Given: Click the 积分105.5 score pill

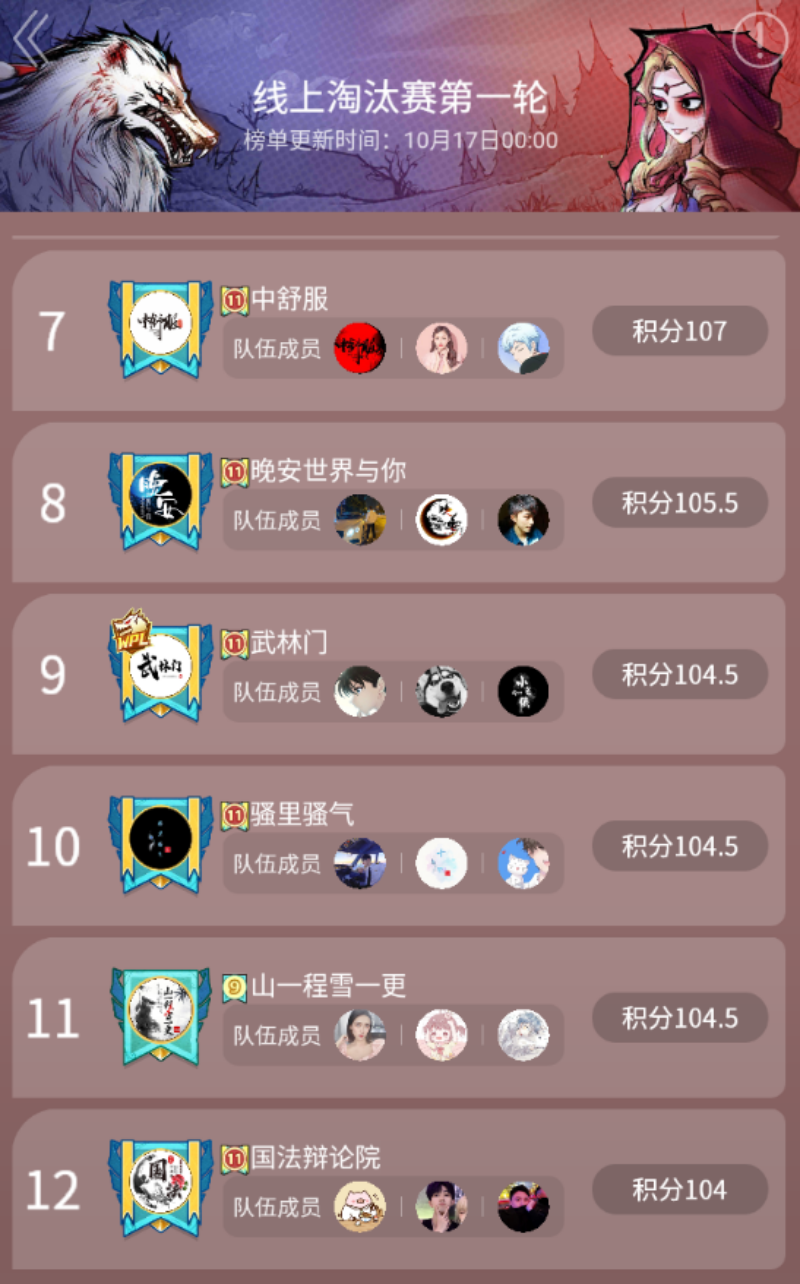Looking at the screenshot, I should (x=680, y=503).
